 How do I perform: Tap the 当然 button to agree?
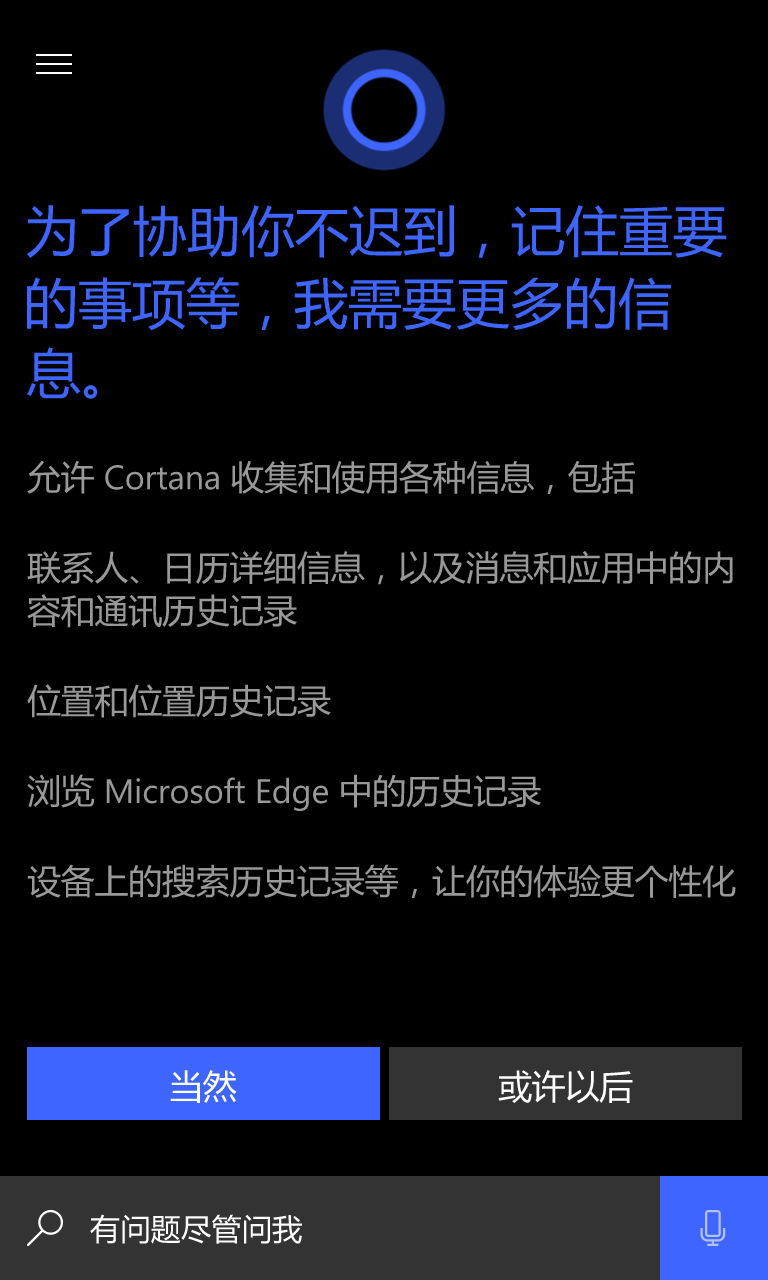[x=203, y=1084]
